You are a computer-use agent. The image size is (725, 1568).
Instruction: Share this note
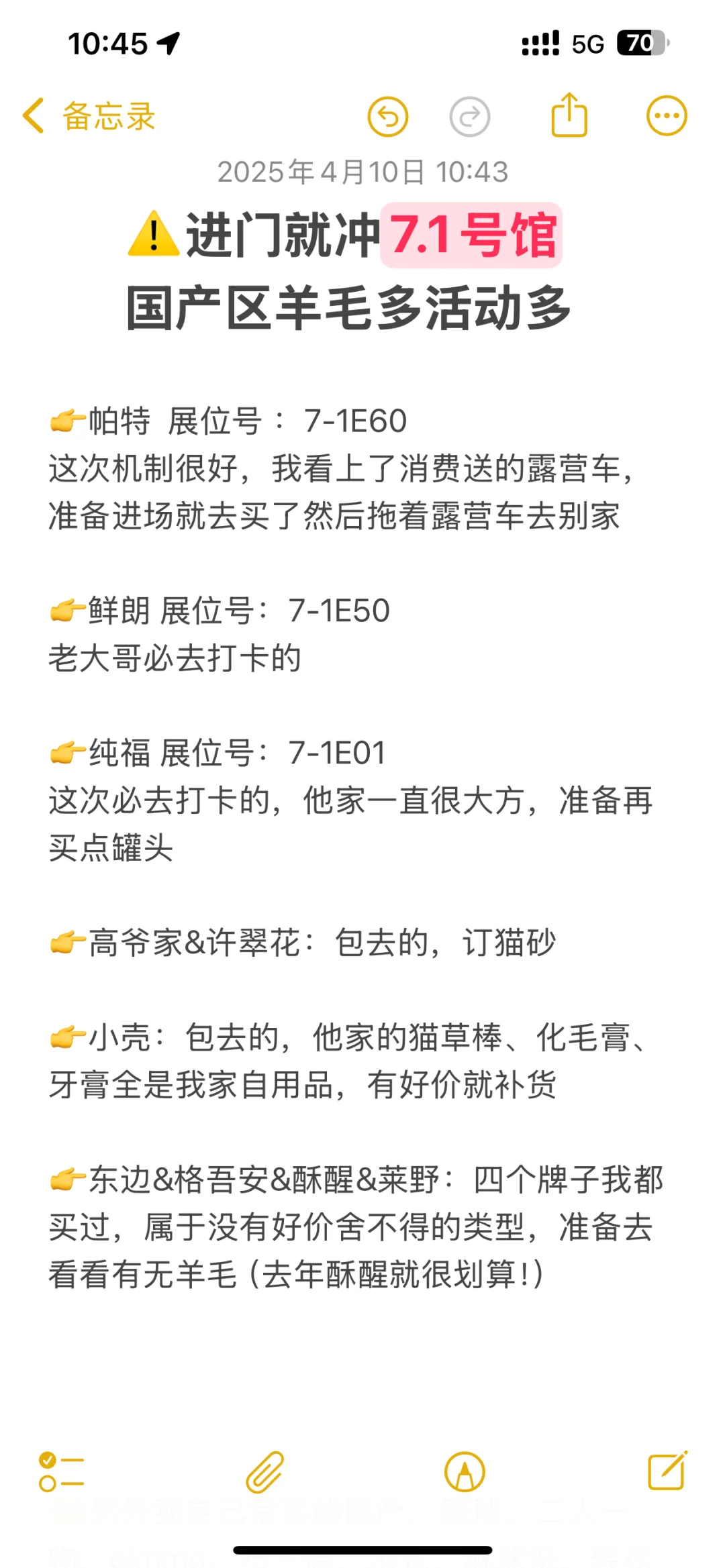(569, 115)
